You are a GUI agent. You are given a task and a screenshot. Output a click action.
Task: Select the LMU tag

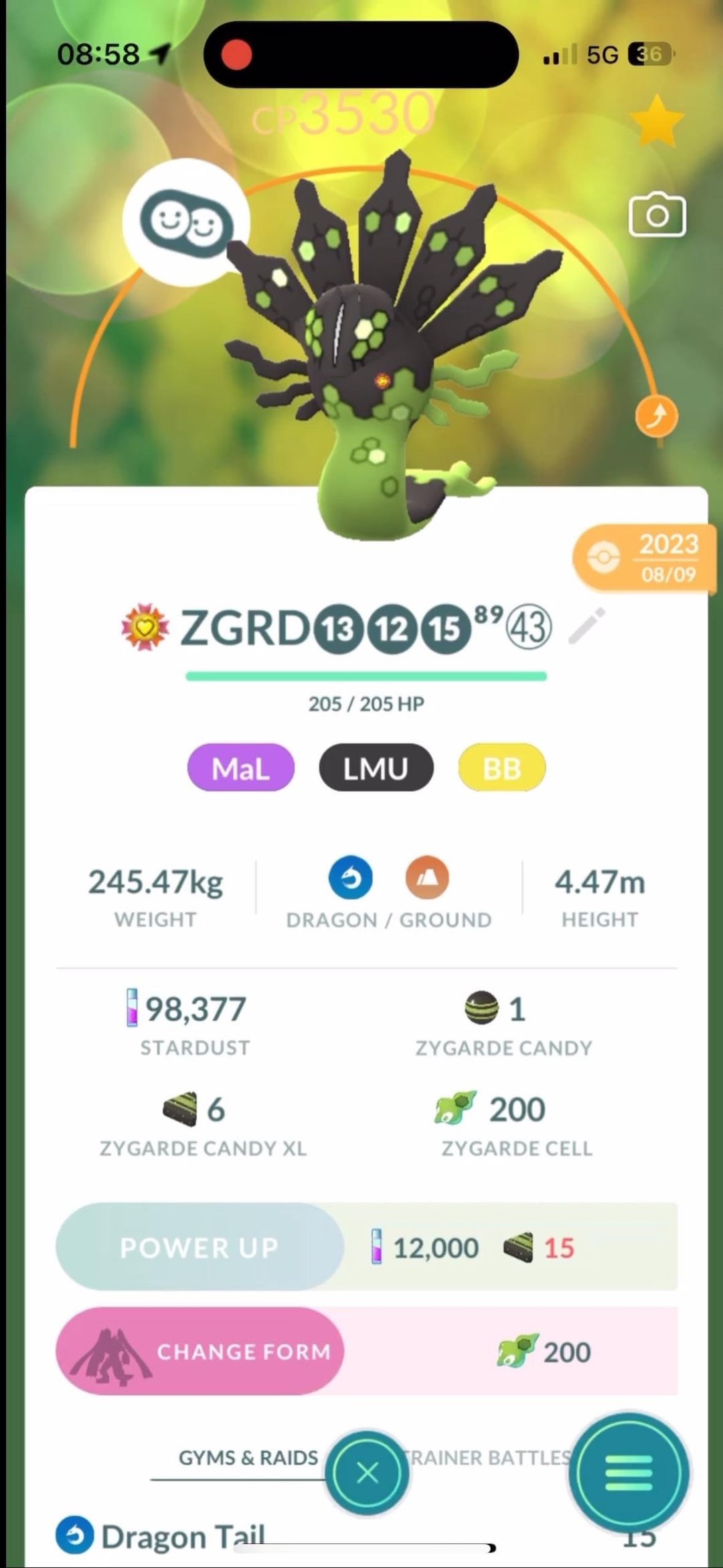376,768
